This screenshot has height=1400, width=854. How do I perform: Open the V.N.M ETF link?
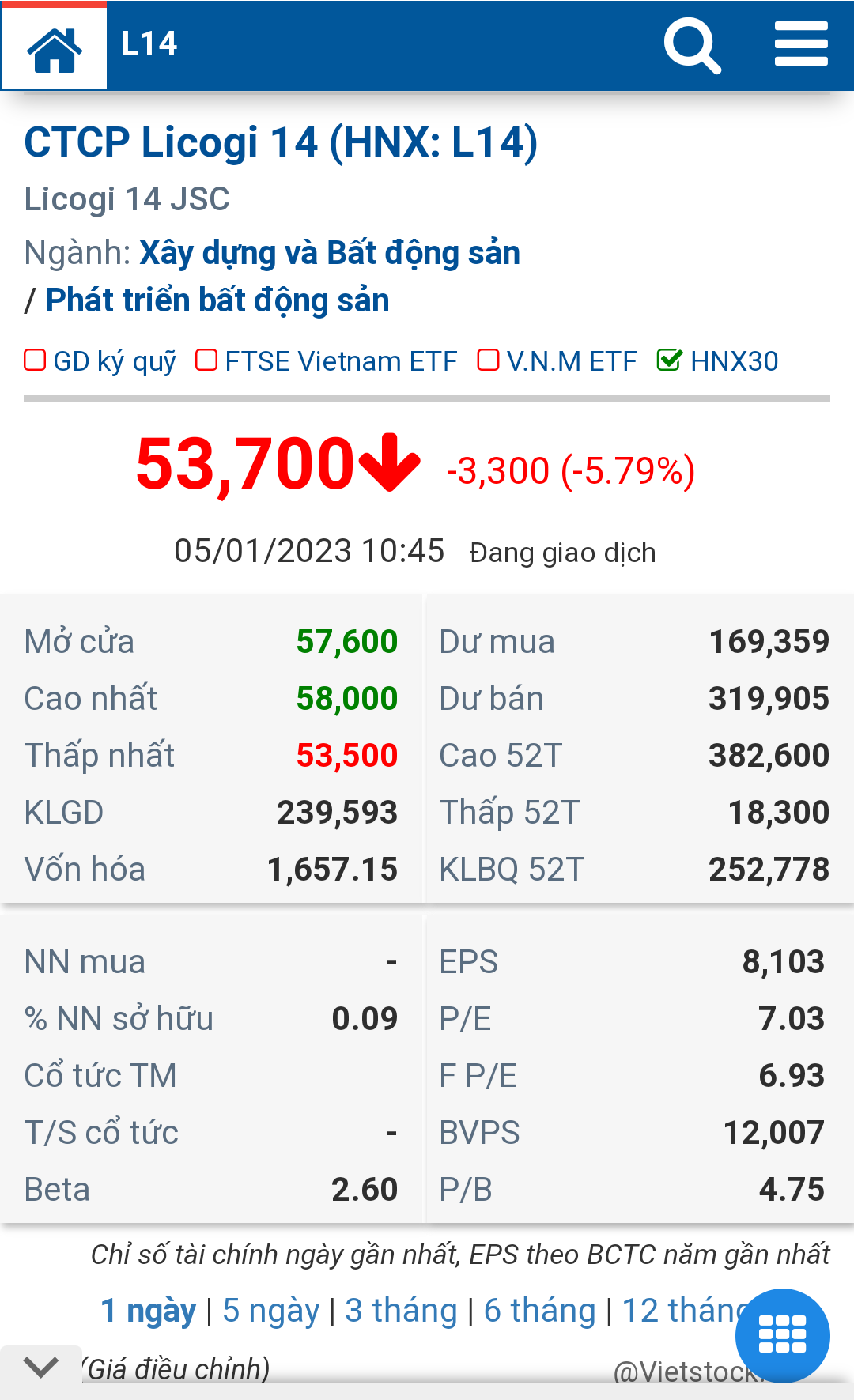(571, 361)
